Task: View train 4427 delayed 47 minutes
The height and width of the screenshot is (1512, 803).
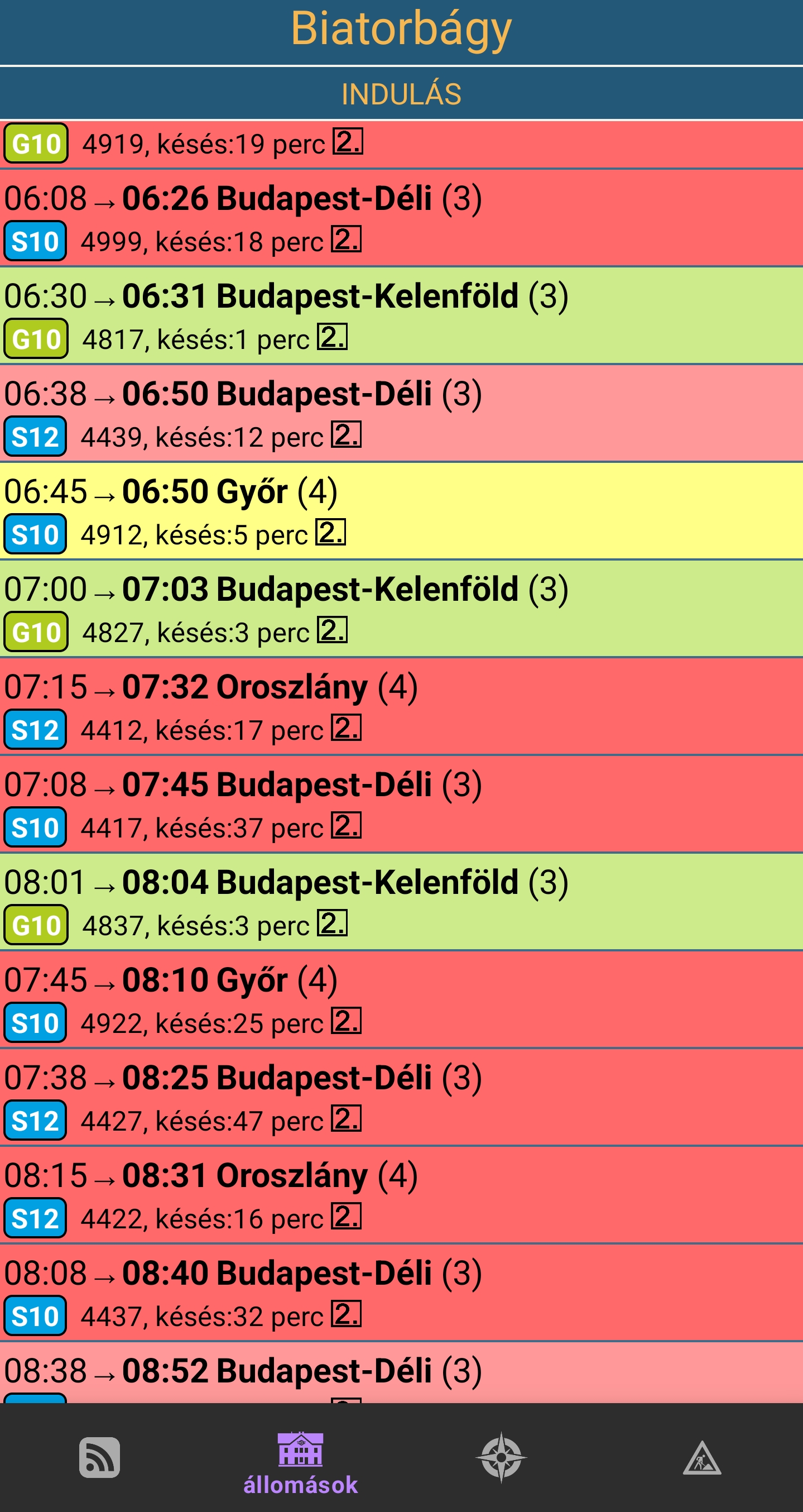Action: point(401,1098)
